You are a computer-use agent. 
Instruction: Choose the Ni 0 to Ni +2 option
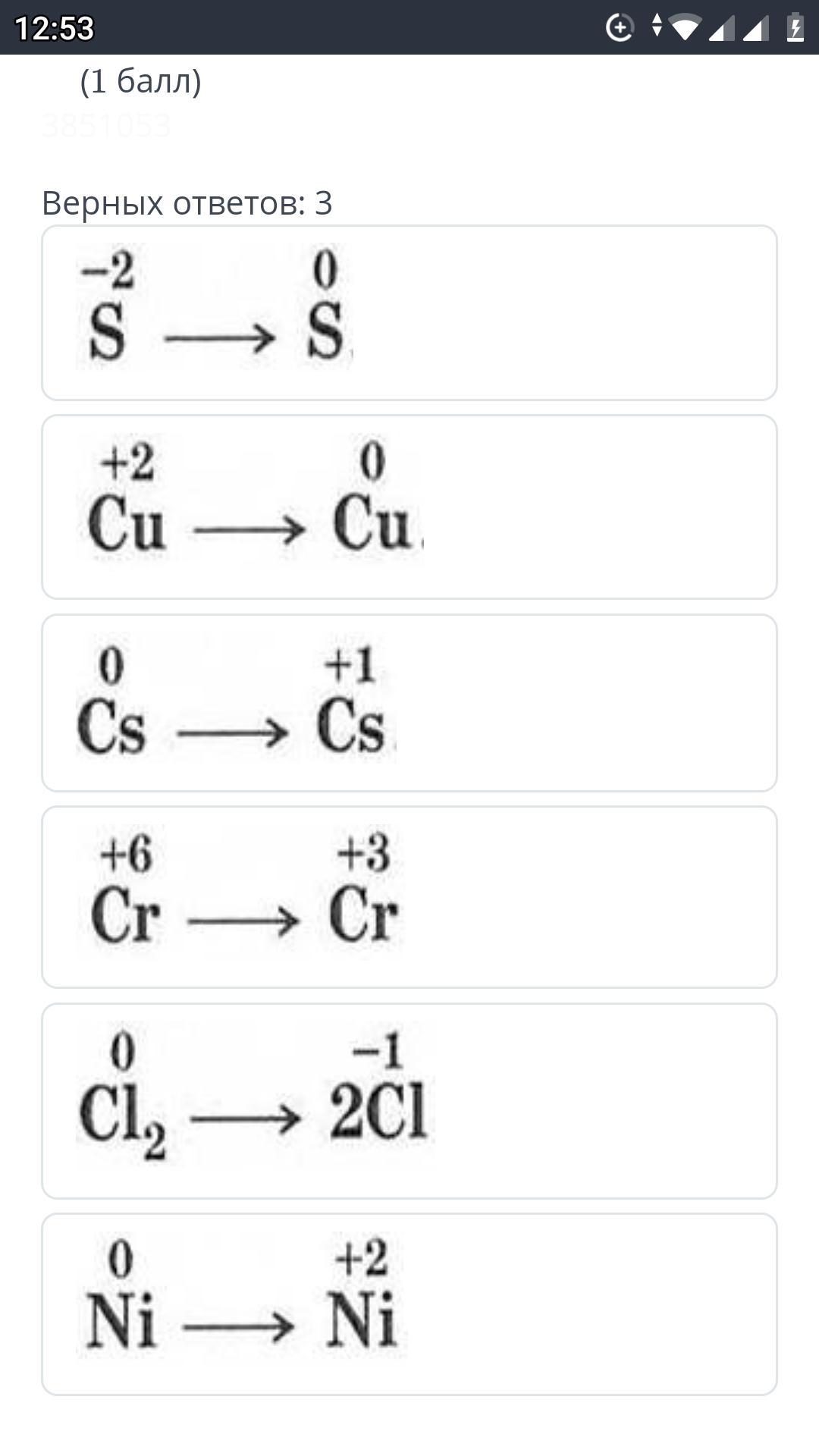pyautogui.click(x=409, y=1304)
